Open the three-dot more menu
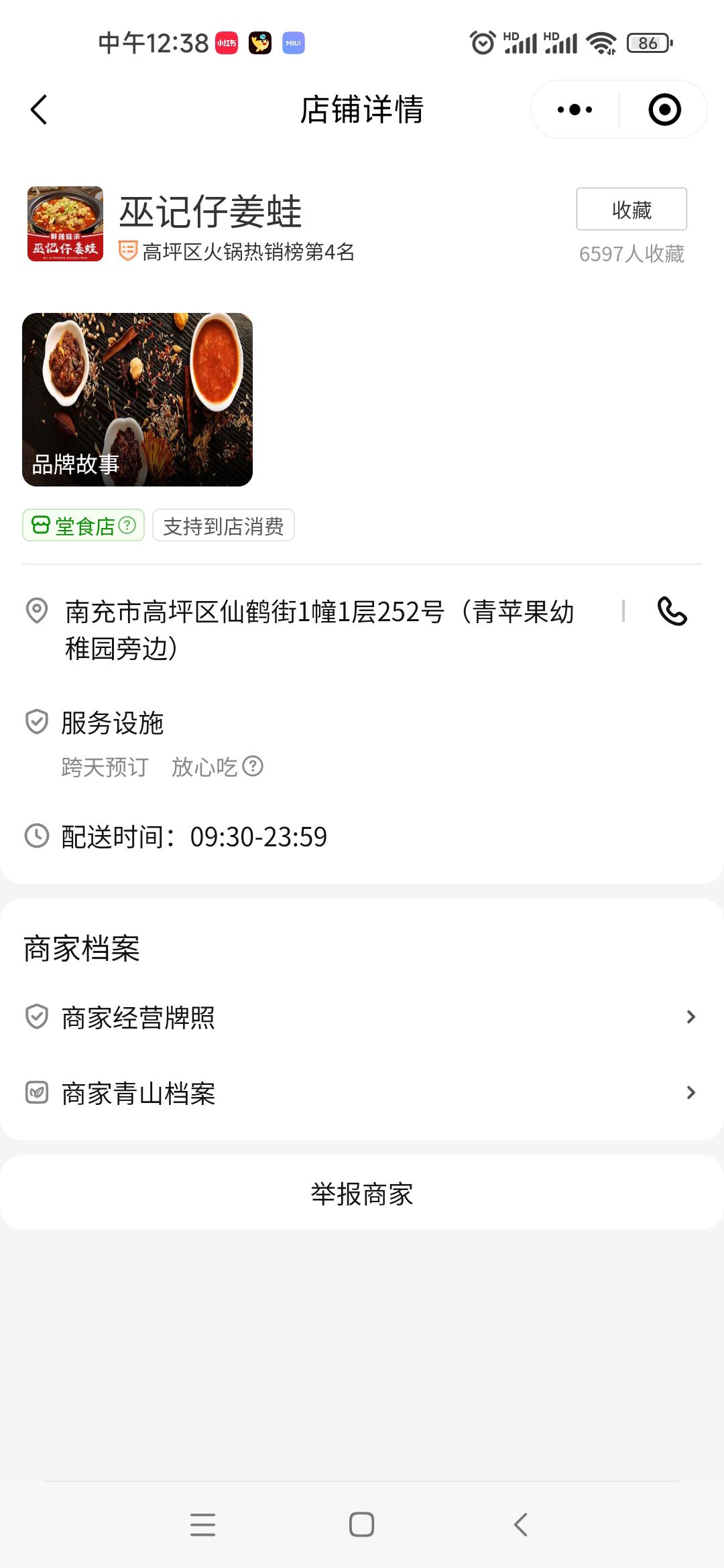The image size is (724, 1568). pyautogui.click(x=575, y=110)
